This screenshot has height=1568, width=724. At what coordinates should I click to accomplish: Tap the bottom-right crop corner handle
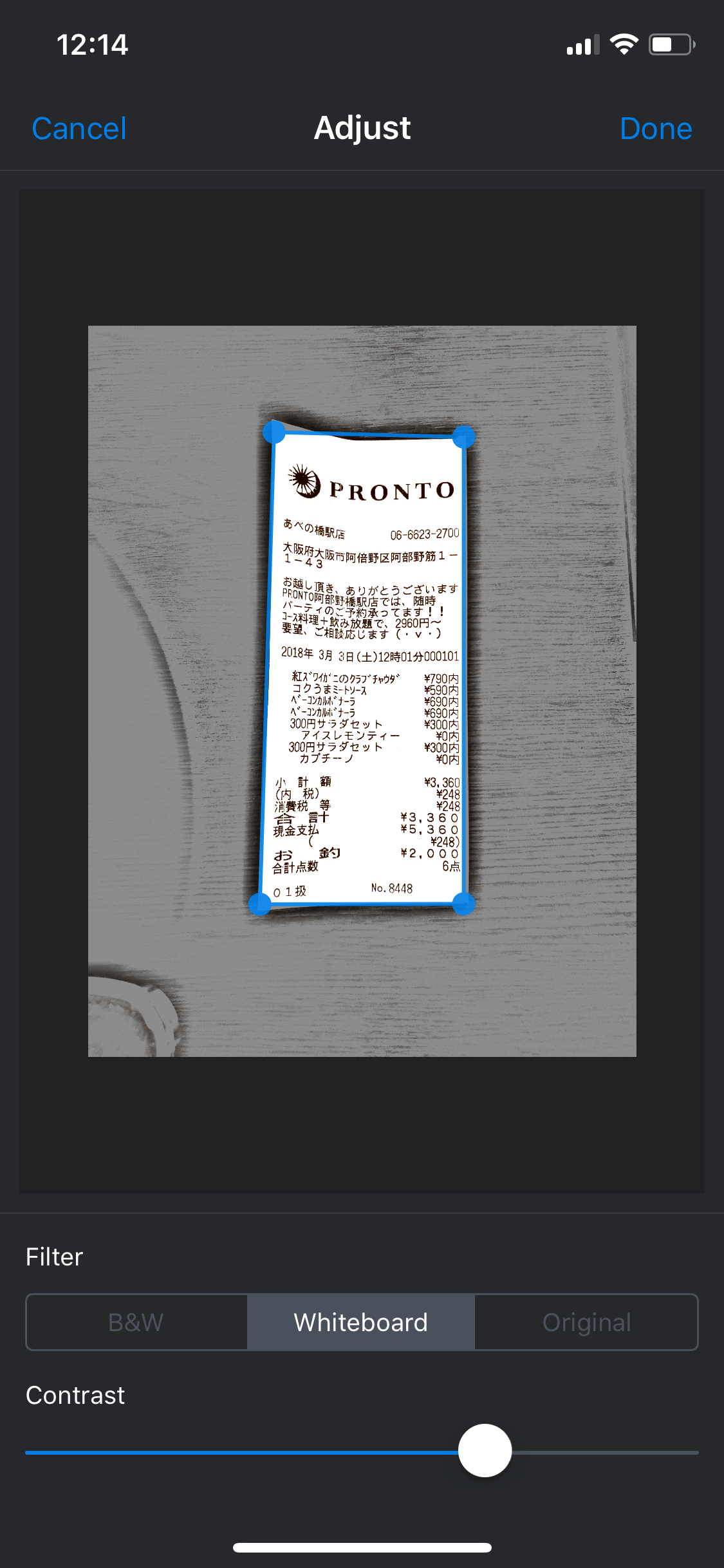464,903
